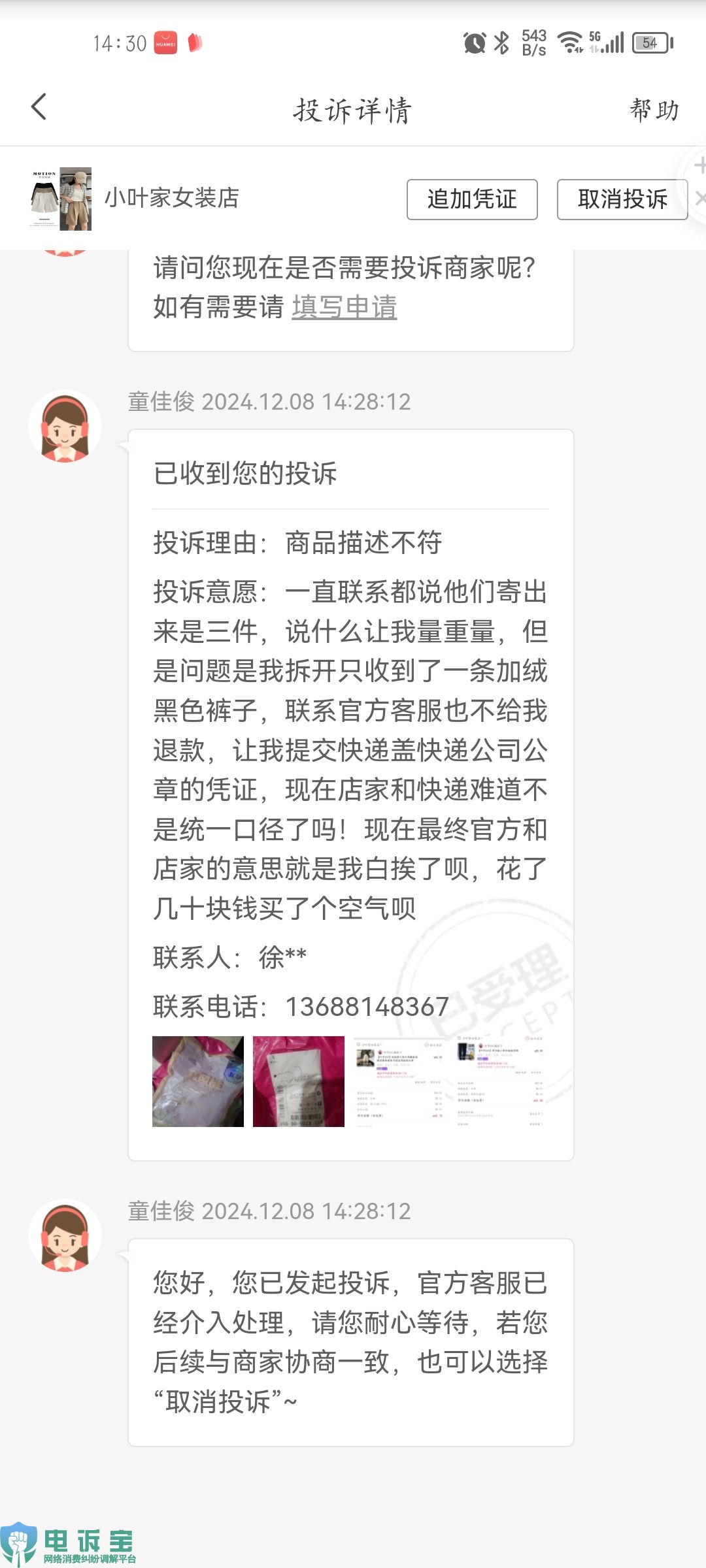Open the 填写申请 link
Screen dimensions: 706x1568
(345, 307)
